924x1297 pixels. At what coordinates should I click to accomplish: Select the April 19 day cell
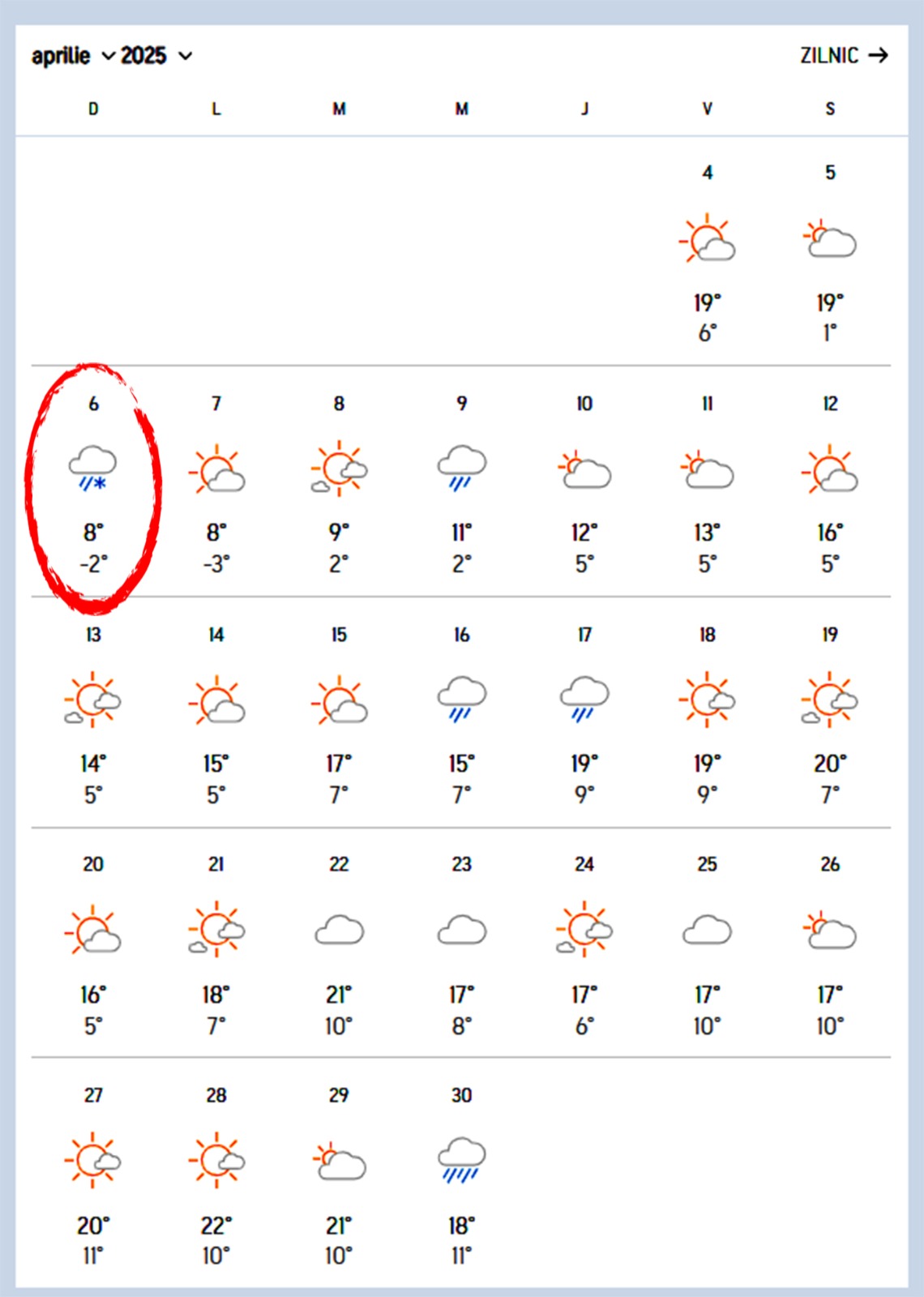coord(829,713)
